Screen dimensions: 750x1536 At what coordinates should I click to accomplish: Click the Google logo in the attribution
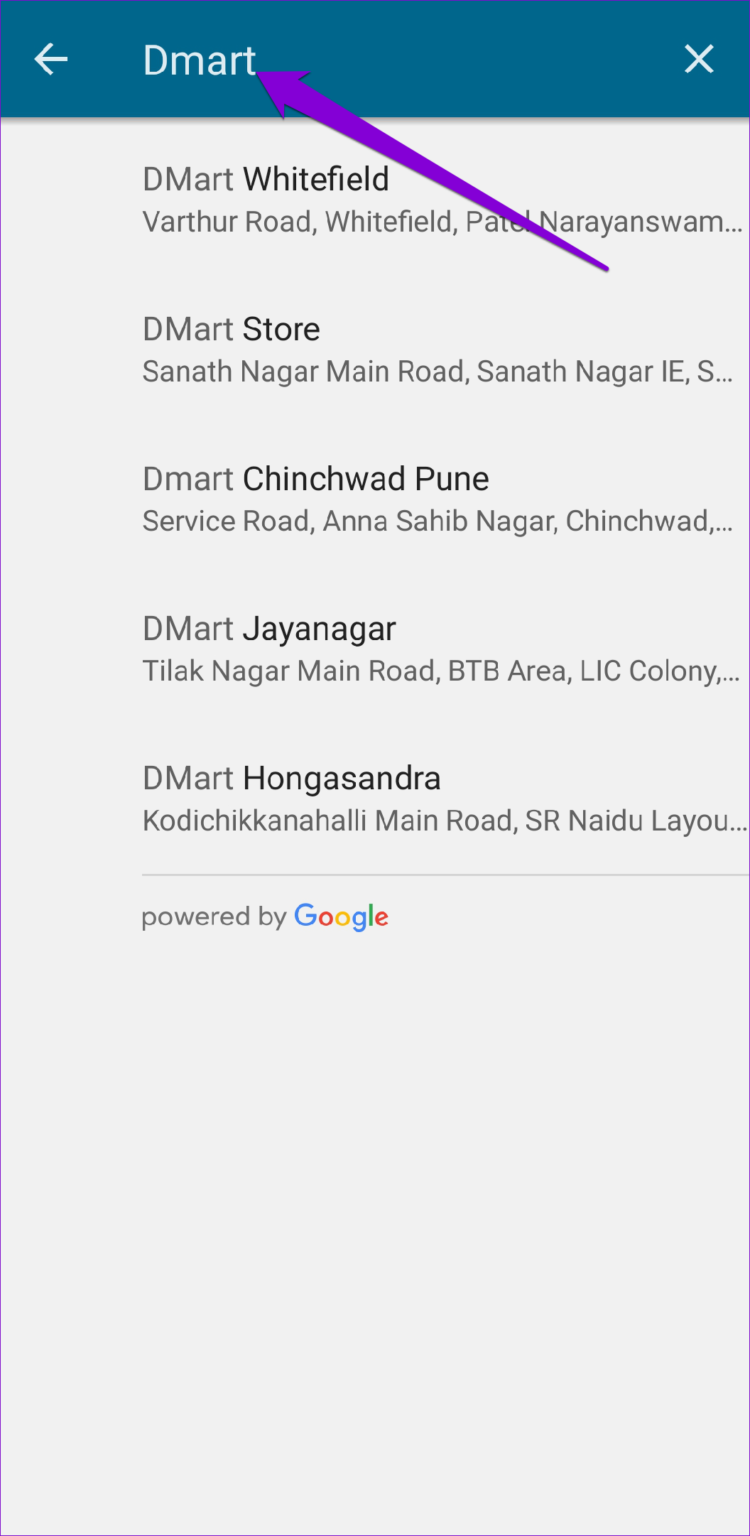[x=341, y=916]
